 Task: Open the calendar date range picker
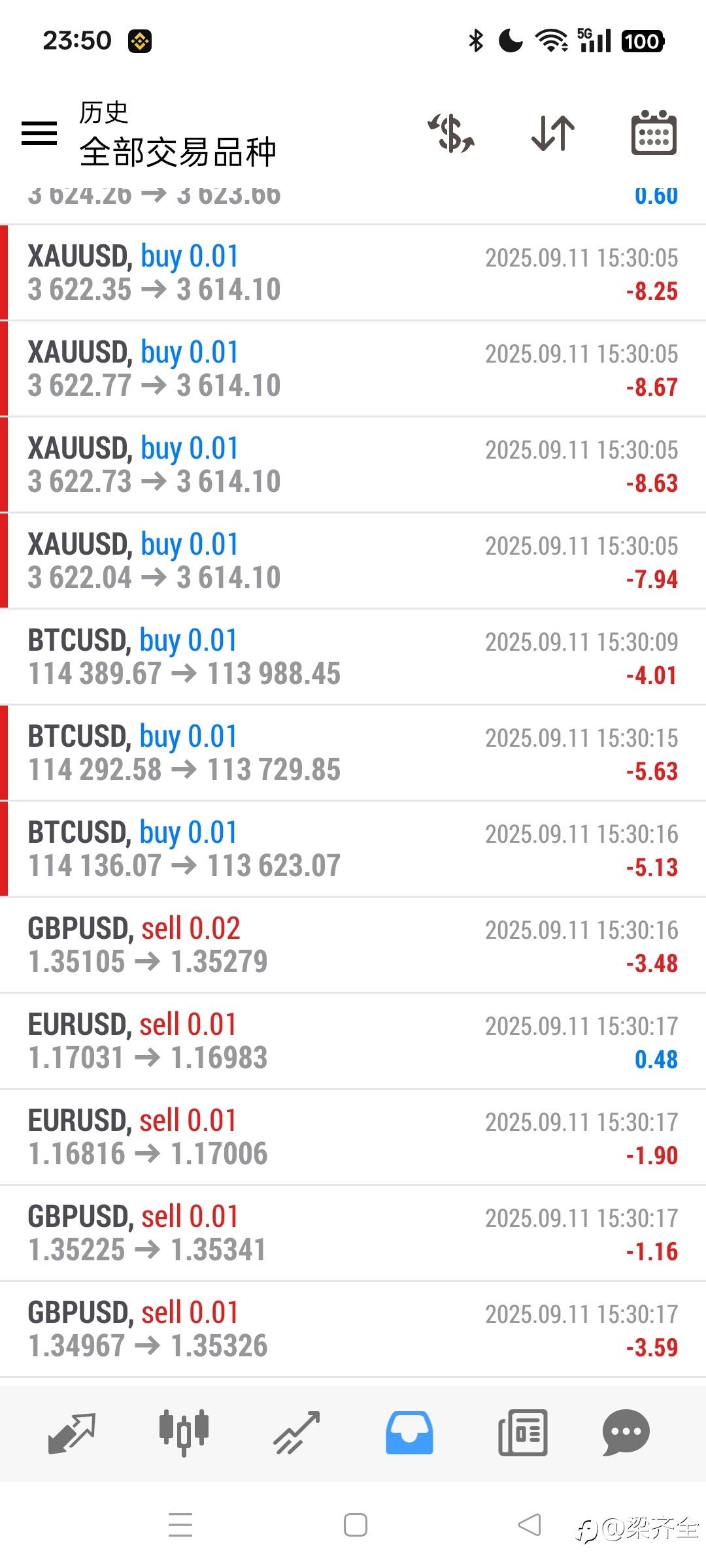tap(654, 133)
